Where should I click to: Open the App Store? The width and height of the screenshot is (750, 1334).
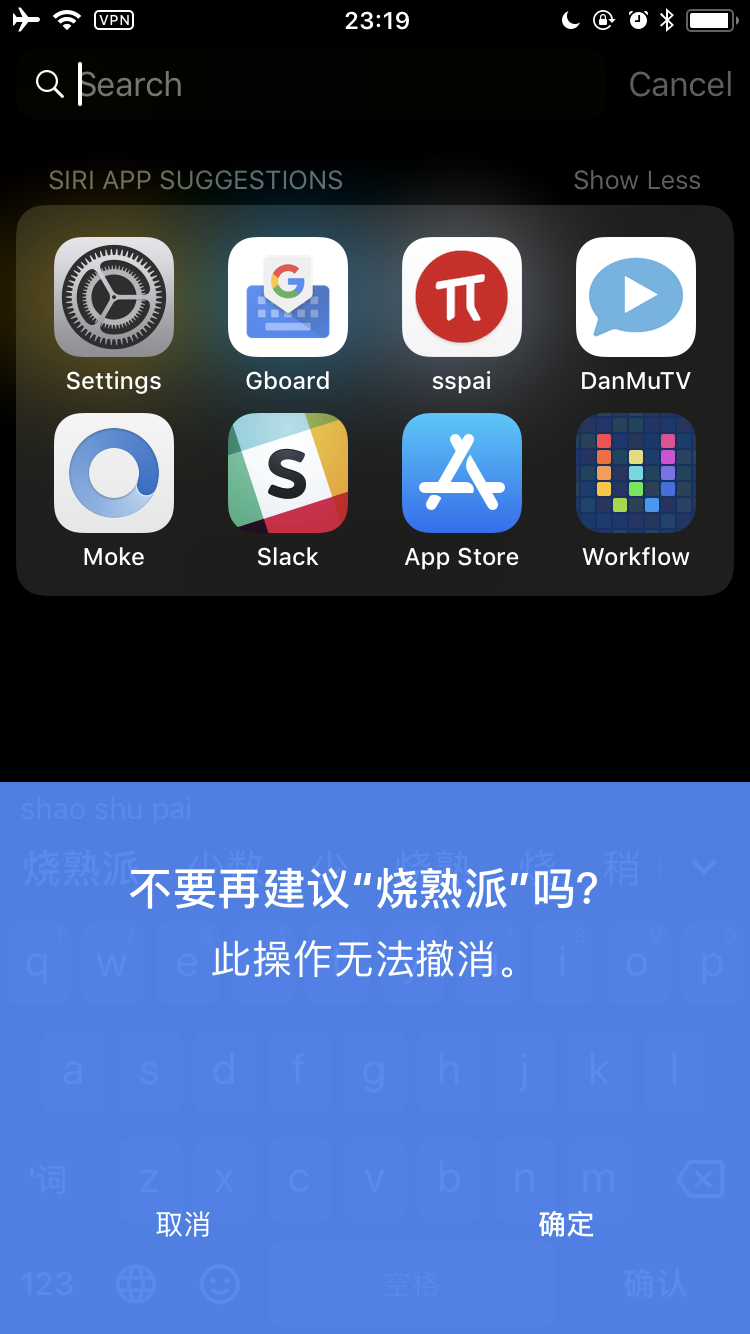(x=462, y=473)
